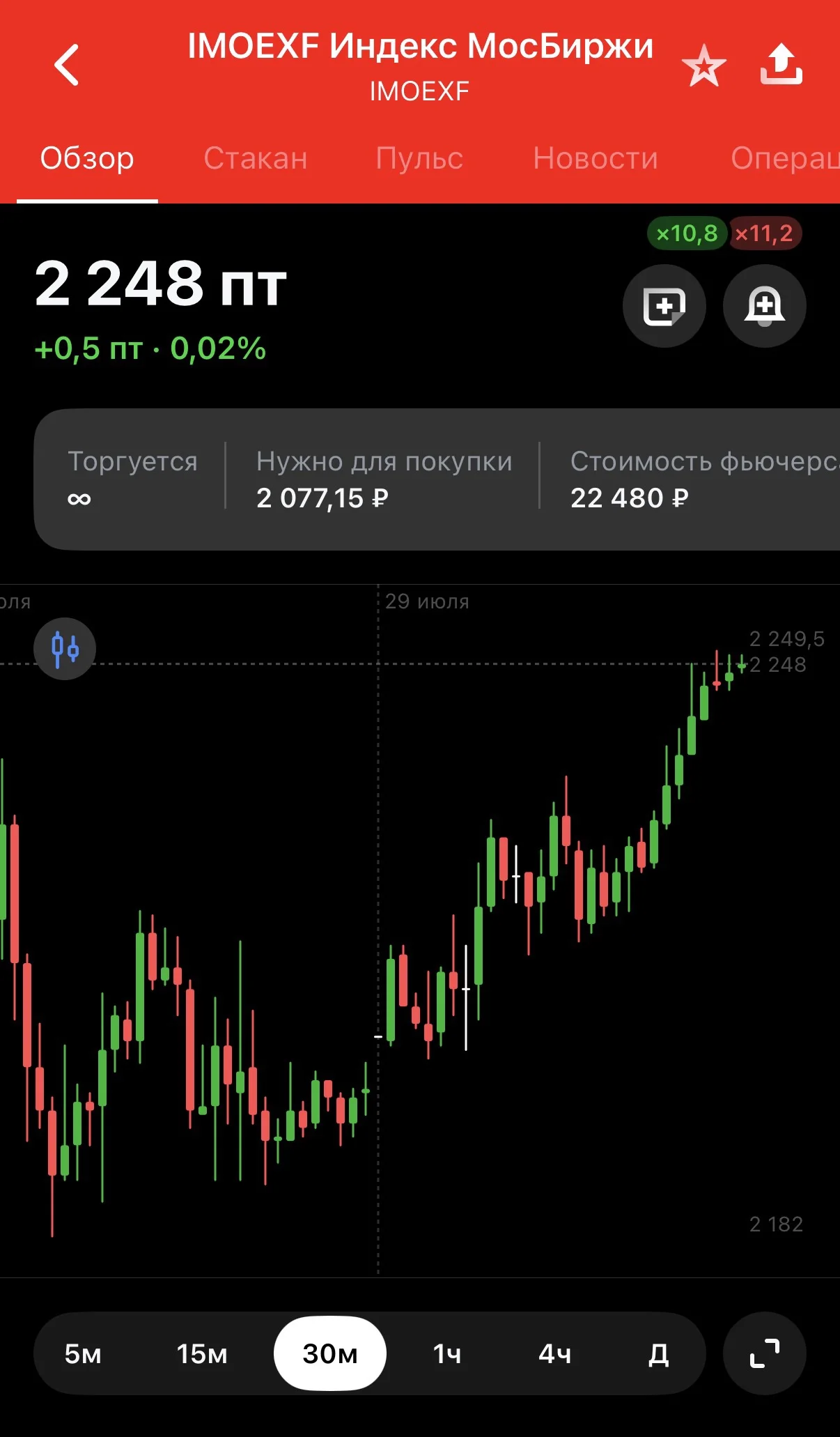This screenshot has width=840, height=1437.
Task: Select the Новости tab
Action: coord(596,159)
